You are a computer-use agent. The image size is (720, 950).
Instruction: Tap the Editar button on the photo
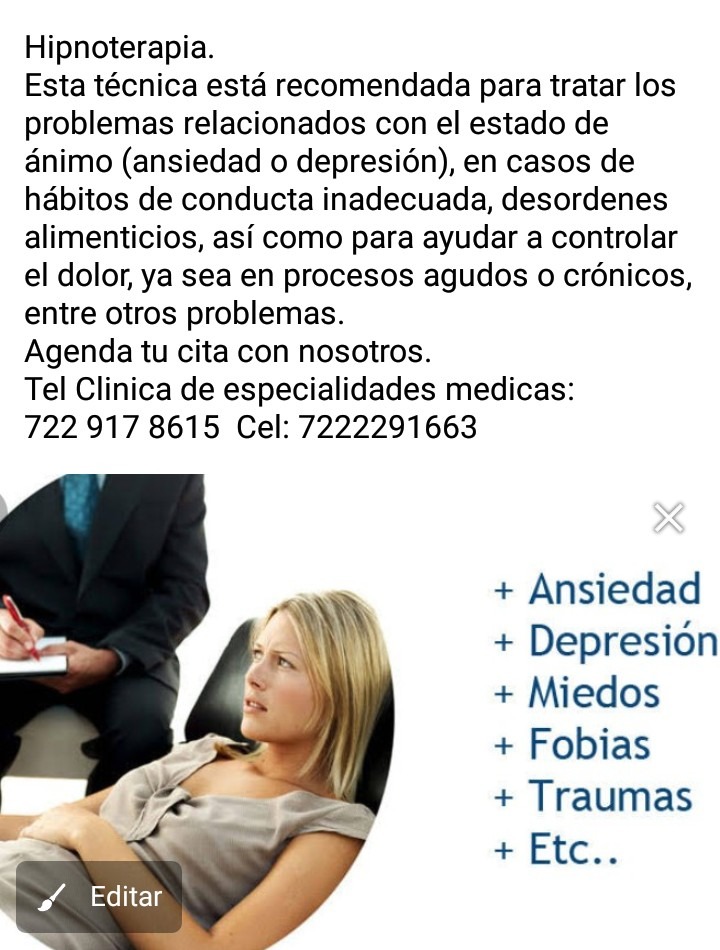[99, 897]
